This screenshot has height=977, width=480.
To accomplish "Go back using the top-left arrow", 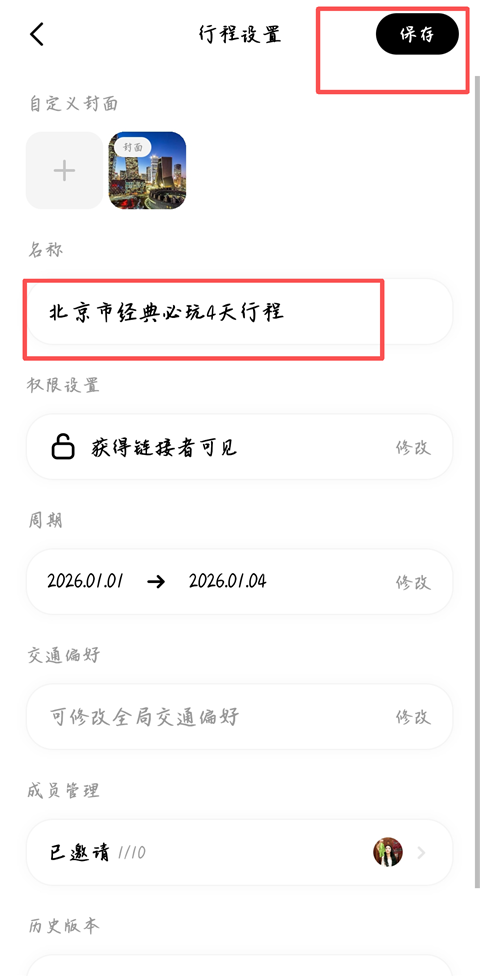I will click(37, 34).
